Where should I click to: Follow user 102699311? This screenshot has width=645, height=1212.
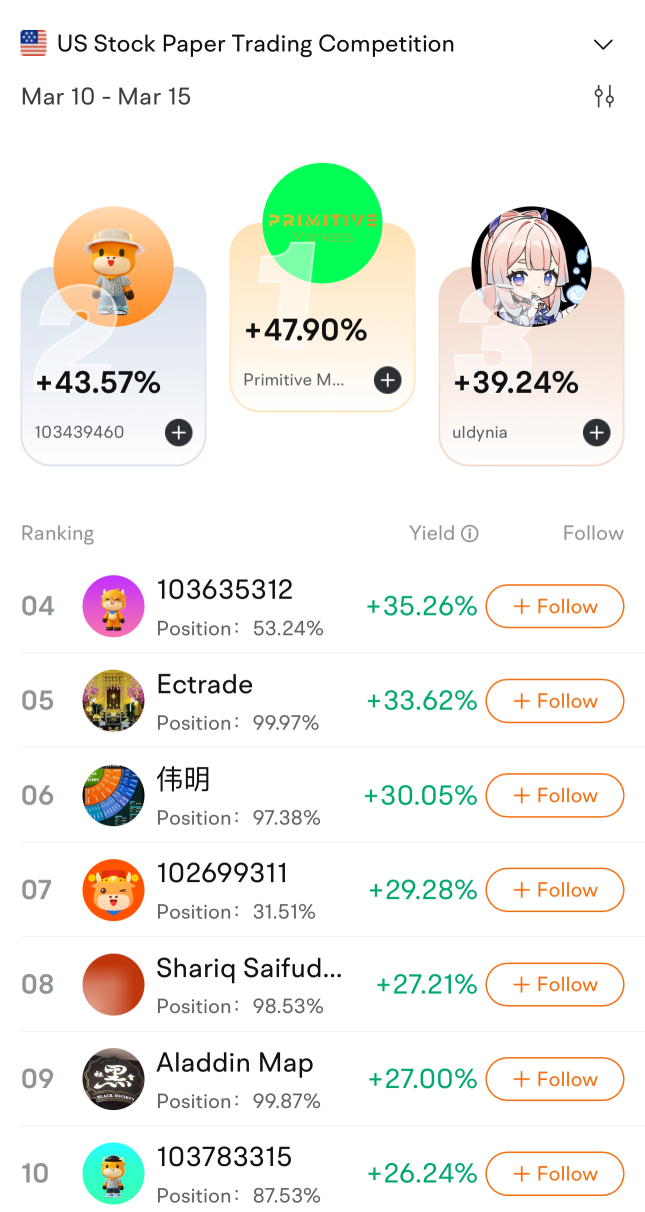pyautogui.click(x=554, y=890)
